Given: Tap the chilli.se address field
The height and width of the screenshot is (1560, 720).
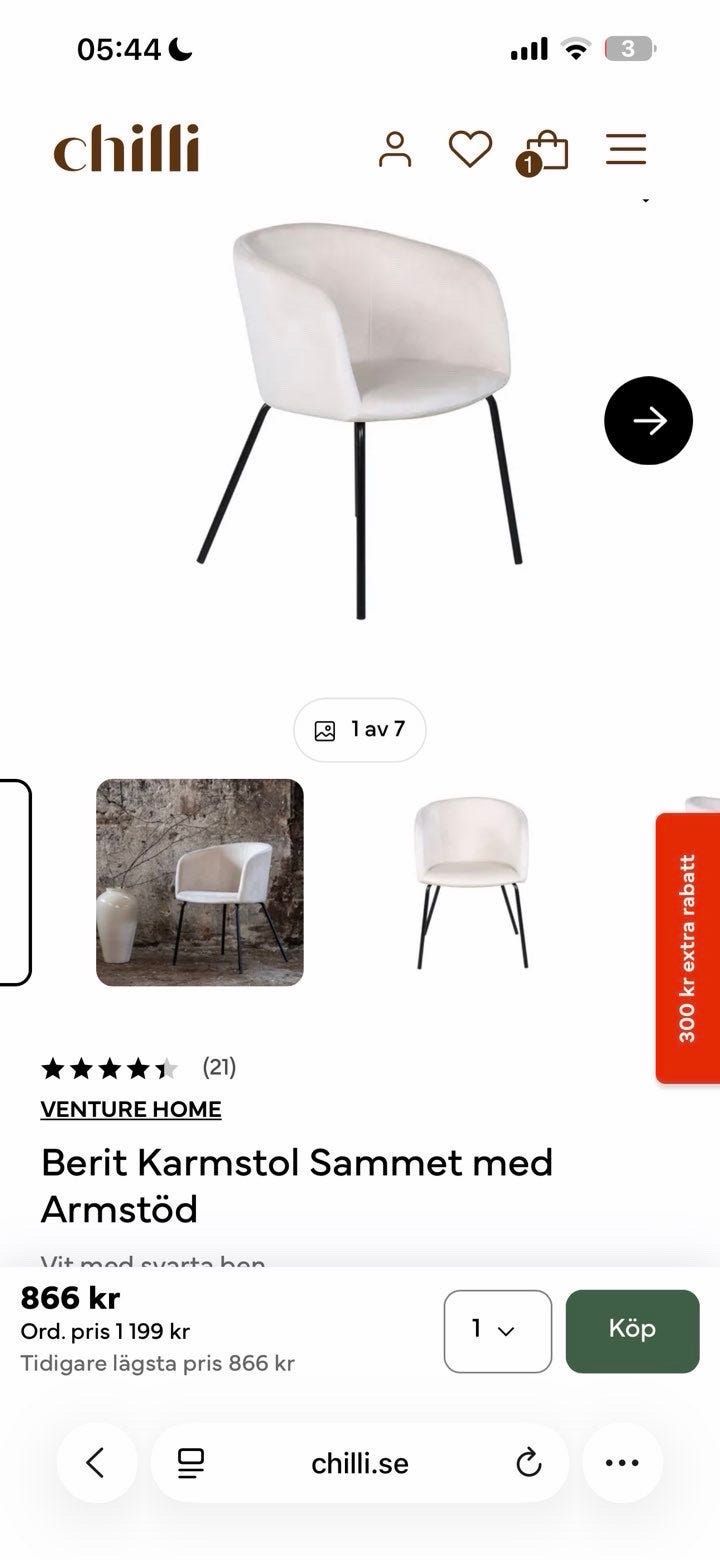Looking at the screenshot, I should (360, 1462).
